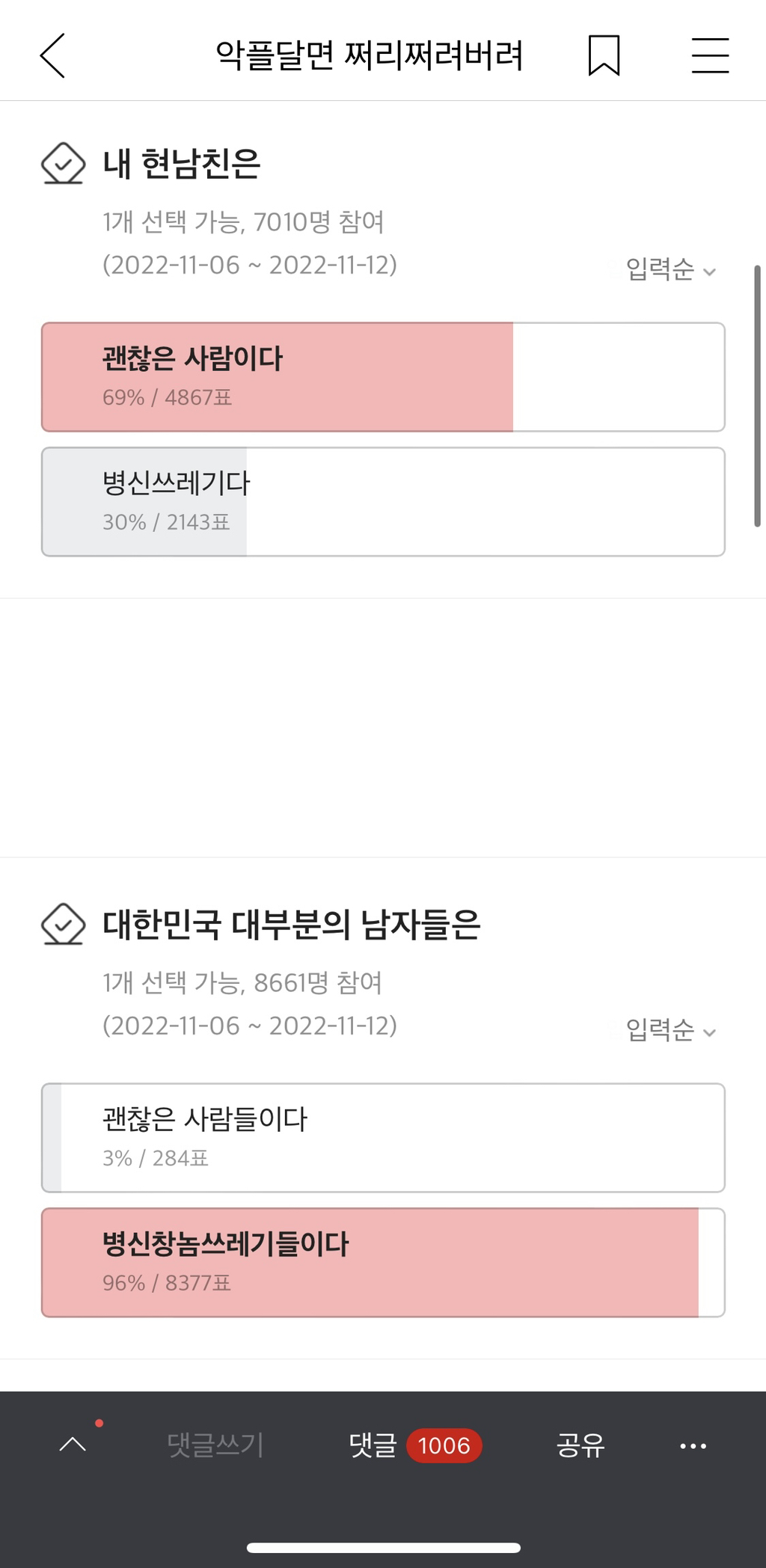This screenshot has width=766, height=1568.
Task: Click the ballot icon beside 대한민국 대부분의 남자들은
Action: 62,925
